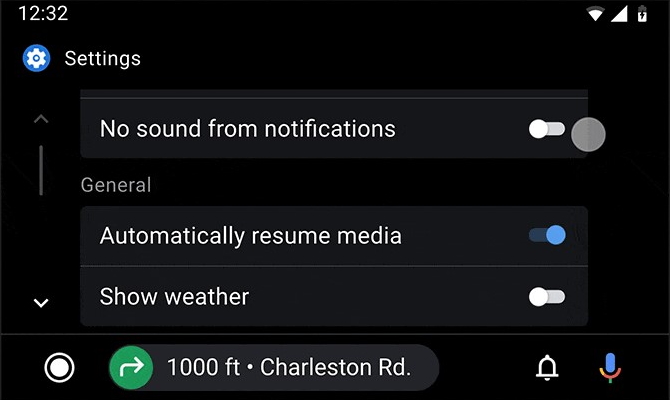Turn off Automatically resume media
Screen dimensions: 670x400
pyautogui.click(x=547, y=236)
